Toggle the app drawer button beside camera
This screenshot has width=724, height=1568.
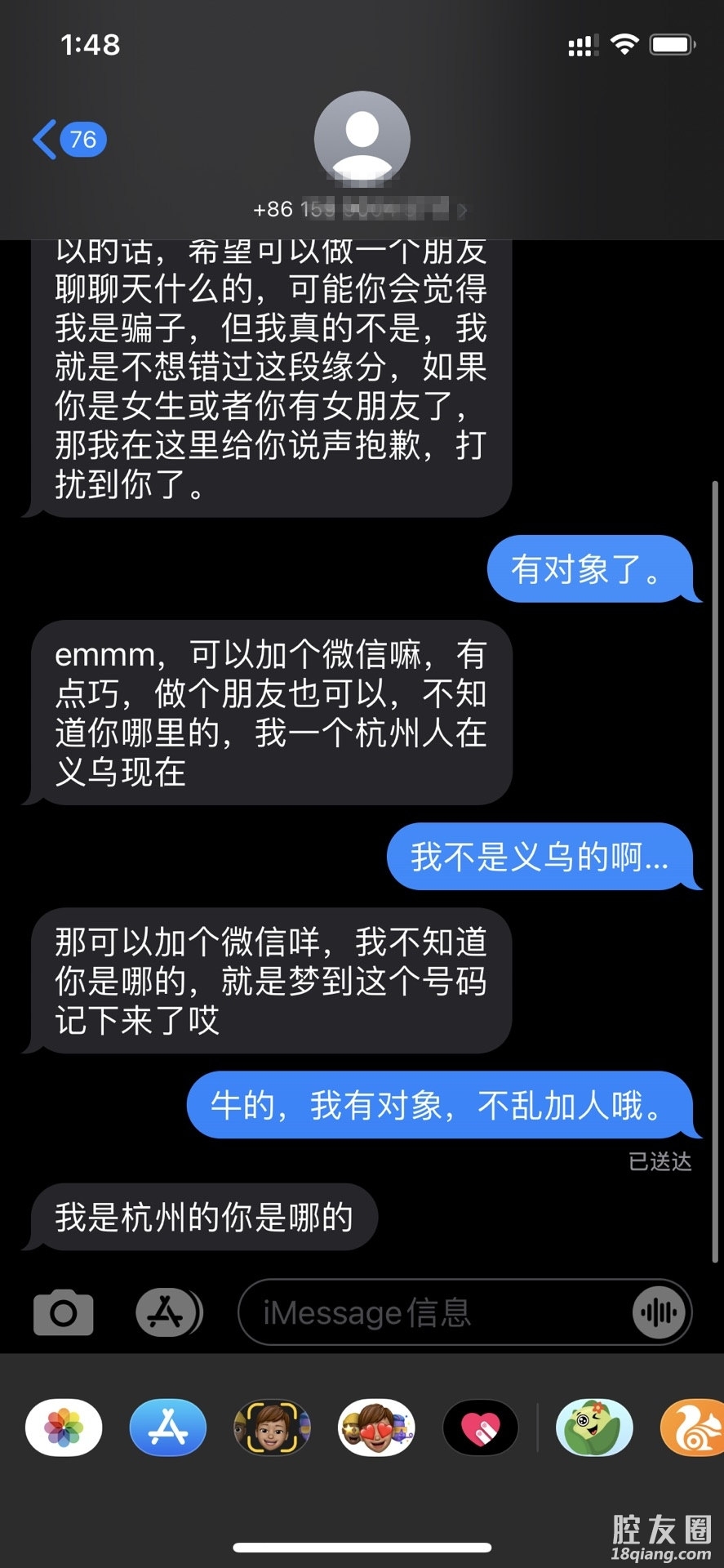[168, 1313]
